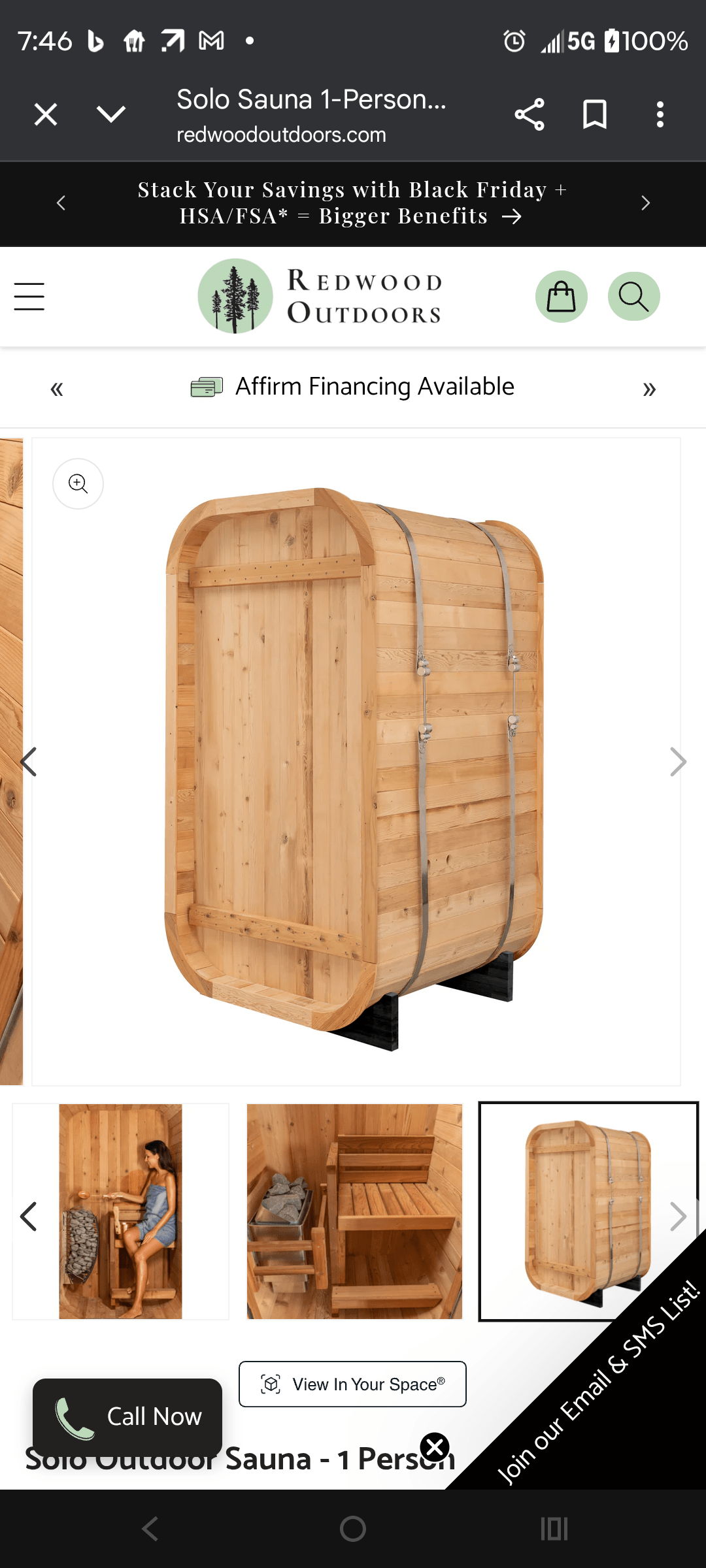
Task: Open the shopping bag
Action: pyautogui.click(x=561, y=297)
